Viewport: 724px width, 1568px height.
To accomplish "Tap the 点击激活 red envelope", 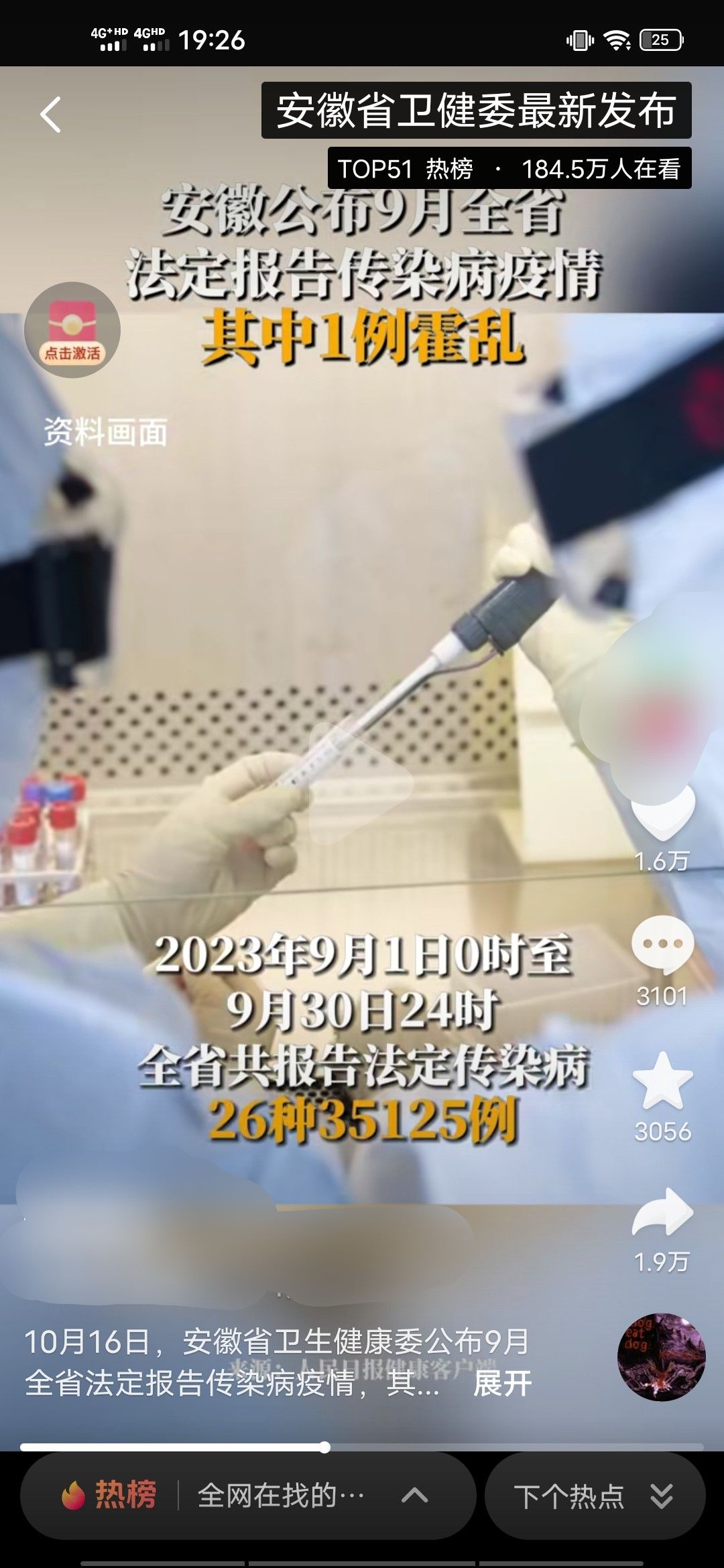I will (72, 330).
